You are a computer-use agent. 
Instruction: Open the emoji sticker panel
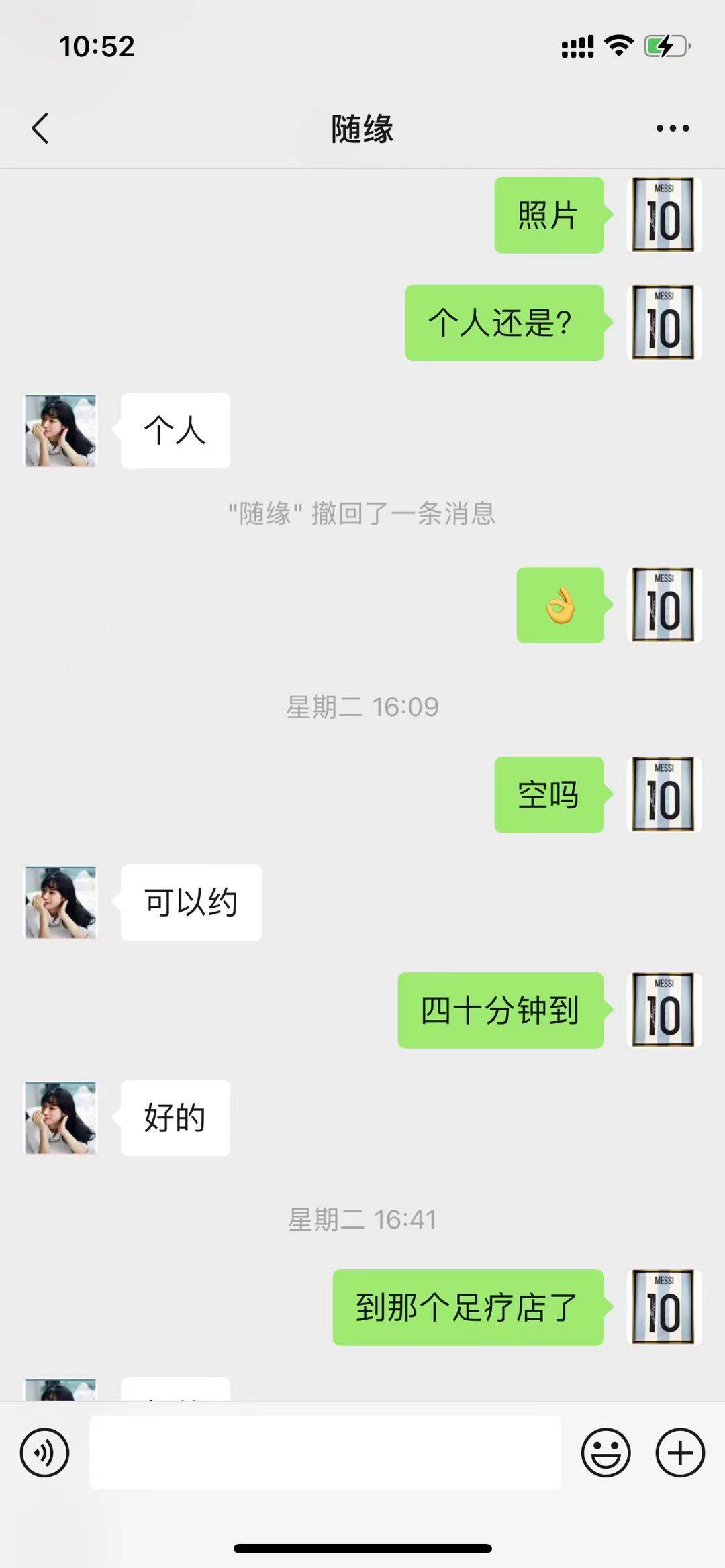[x=606, y=1453]
